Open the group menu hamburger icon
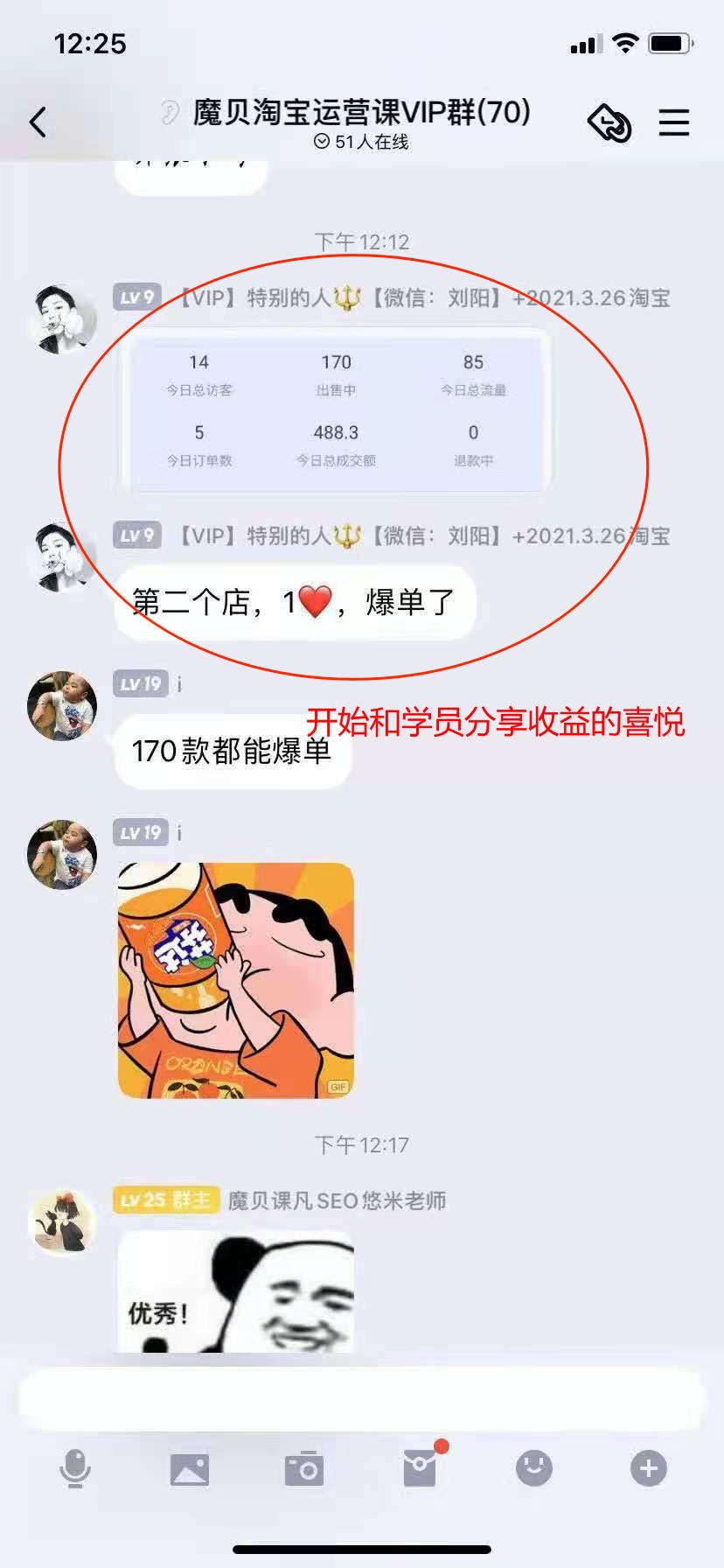724x1568 pixels. [x=673, y=122]
